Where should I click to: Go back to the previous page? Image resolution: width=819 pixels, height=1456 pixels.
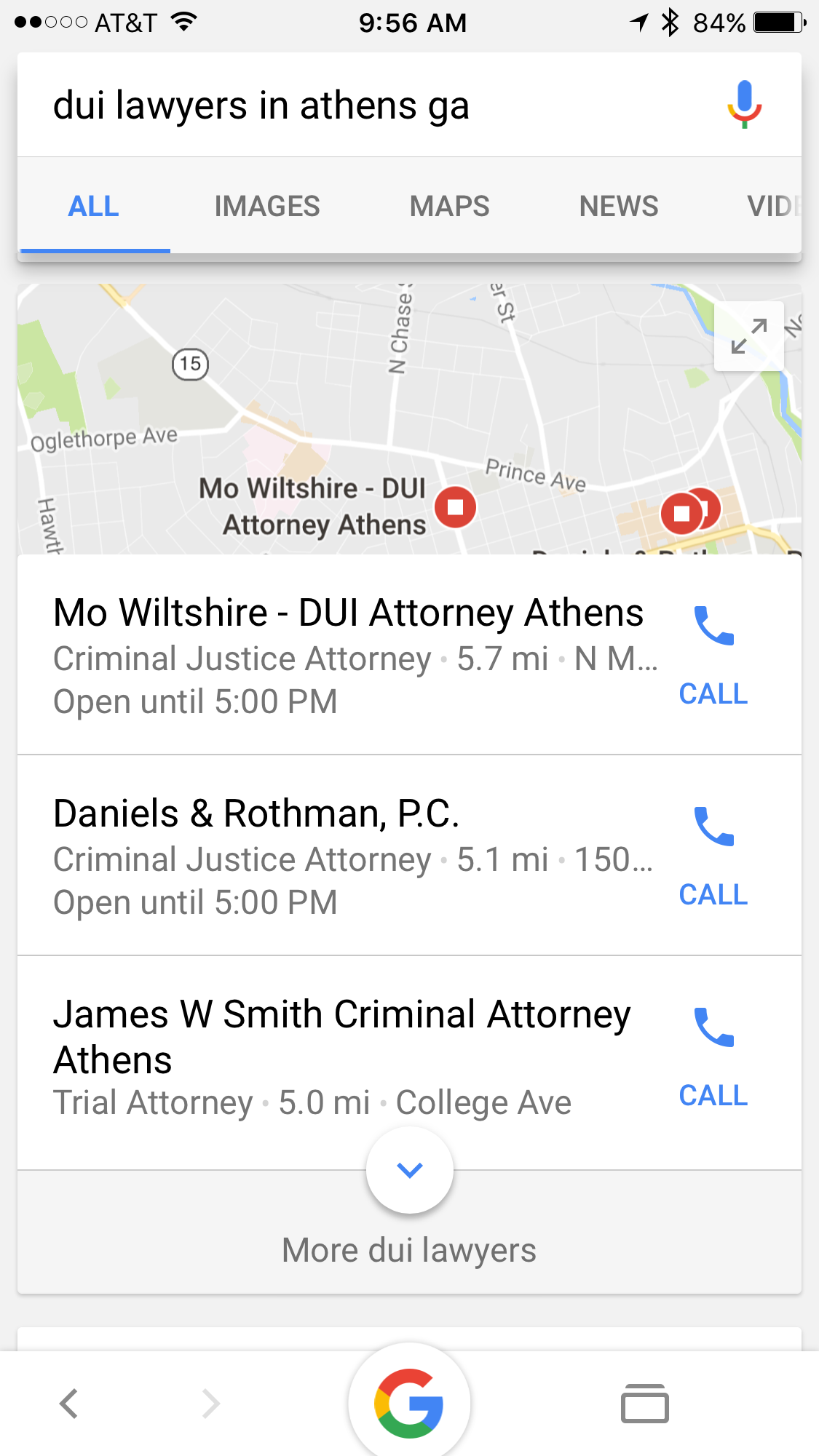click(69, 1404)
